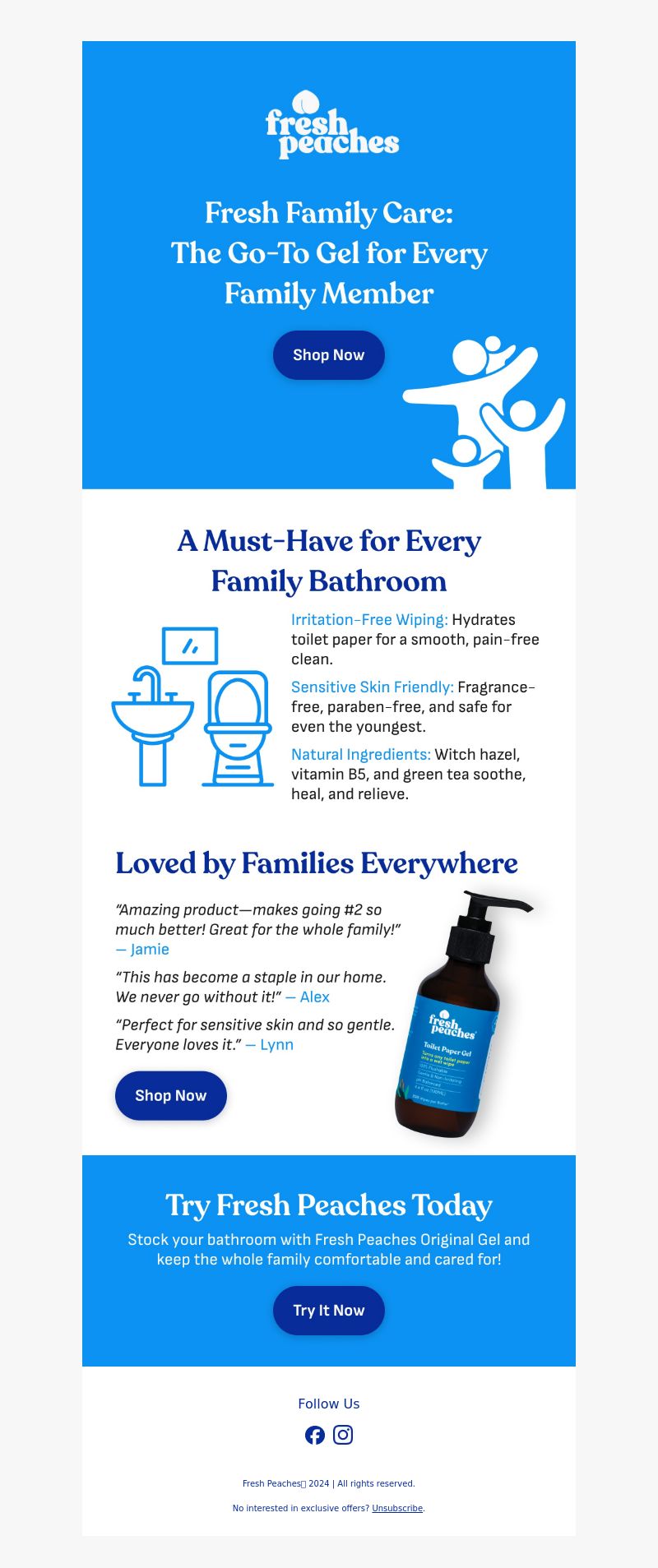Tap the Try It Now button
The width and height of the screenshot is (658, 1568).
(x=329, y=1311)
